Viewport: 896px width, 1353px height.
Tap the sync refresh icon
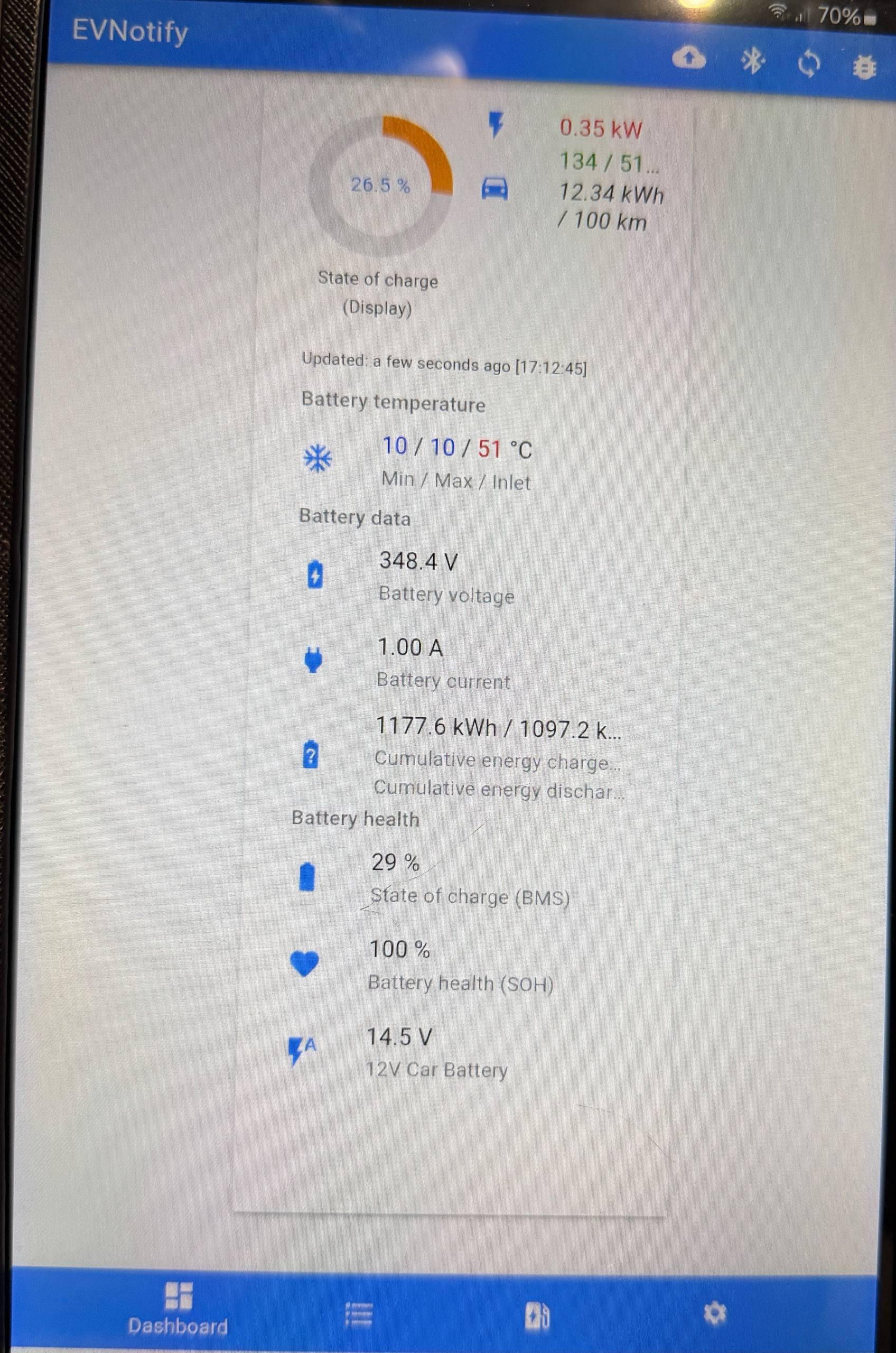point(809,63)
